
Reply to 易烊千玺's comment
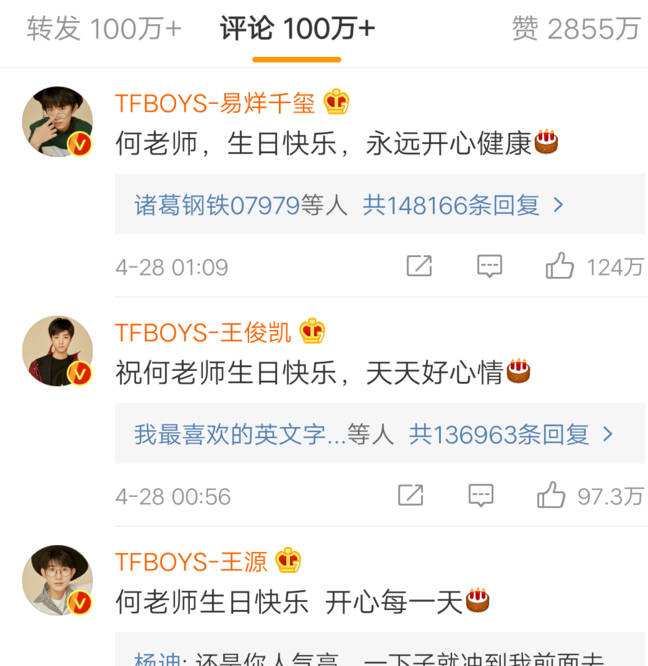(489, 266)
